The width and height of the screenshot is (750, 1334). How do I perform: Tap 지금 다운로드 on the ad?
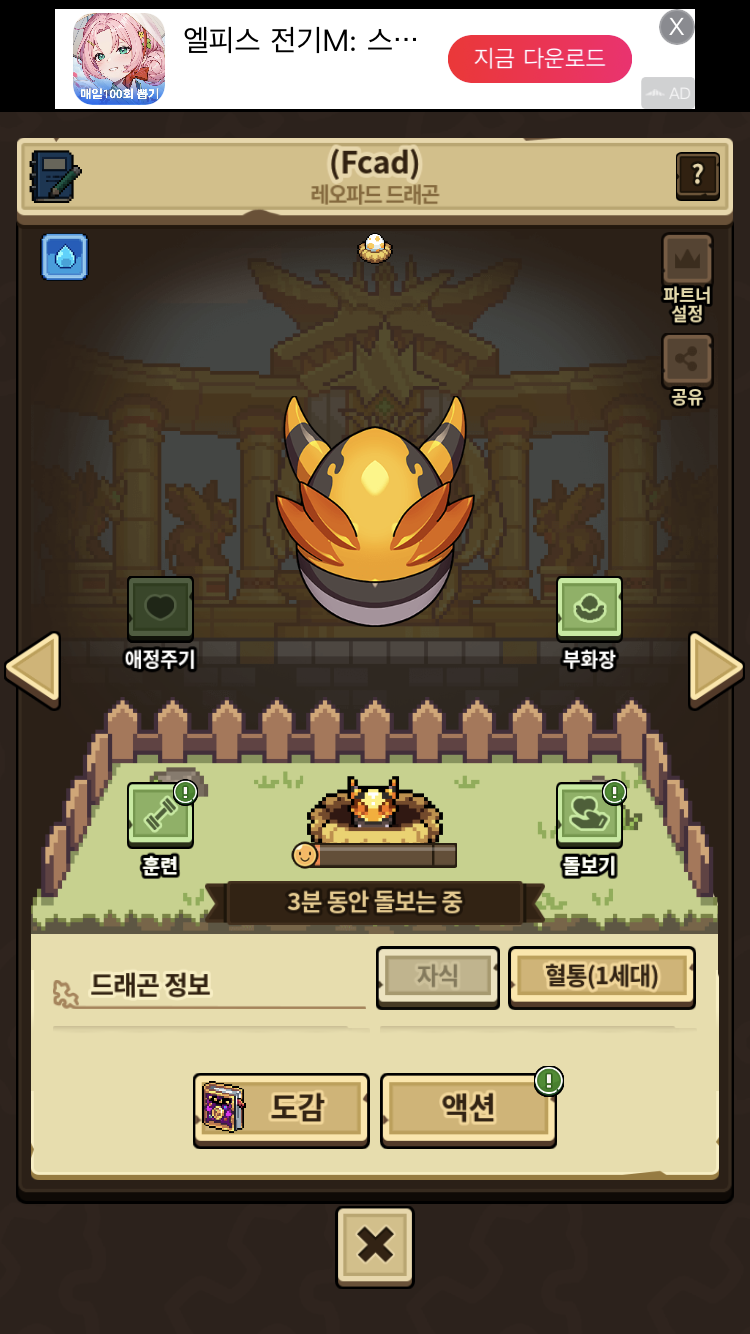540,59
